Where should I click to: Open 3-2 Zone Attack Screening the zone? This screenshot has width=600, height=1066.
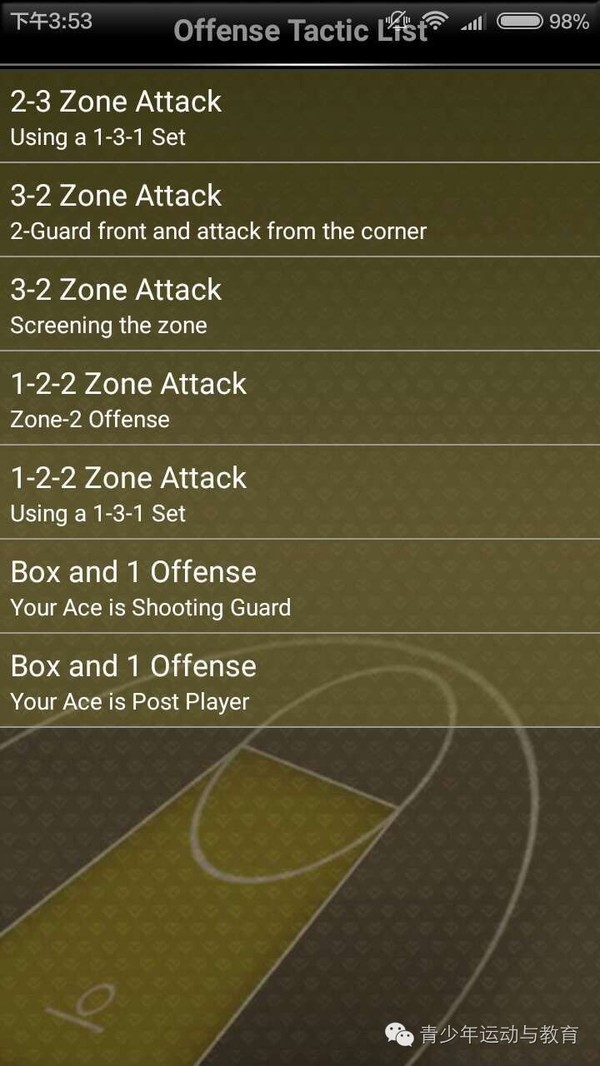coord(300,304)
